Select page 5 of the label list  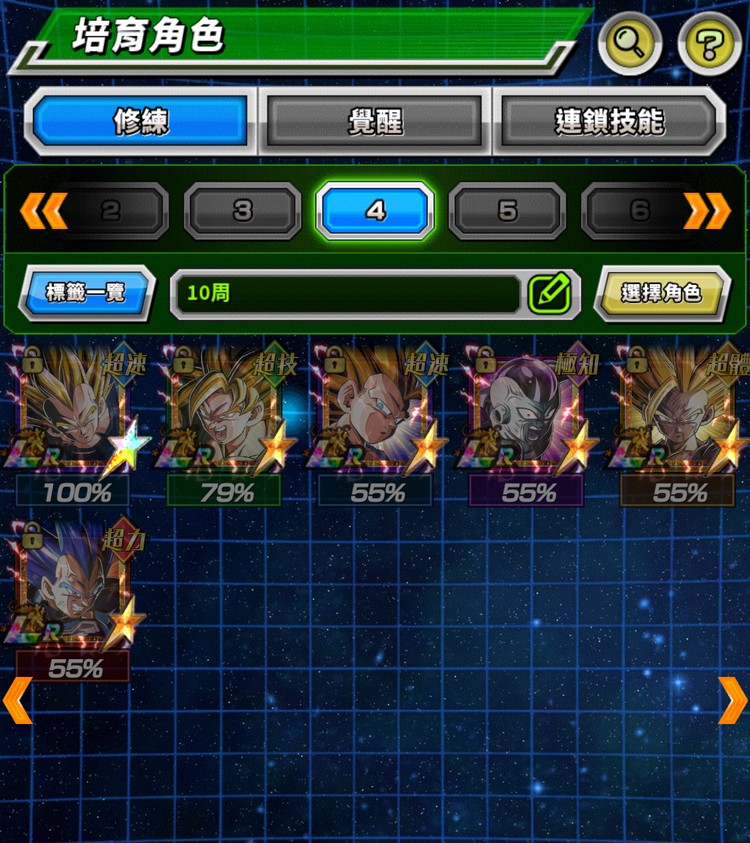point(507,211)
